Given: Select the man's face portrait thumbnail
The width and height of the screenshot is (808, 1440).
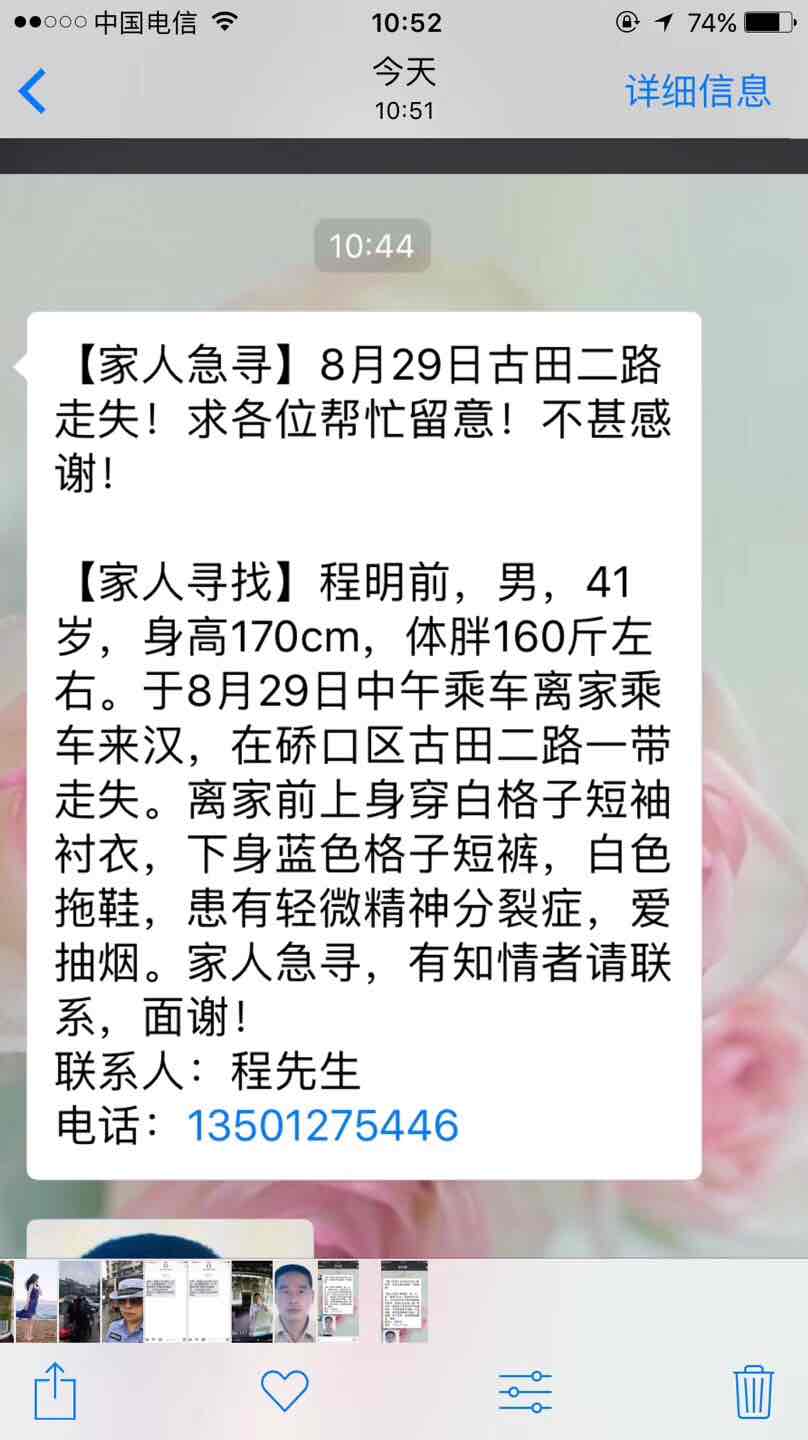Looking at the screenshot, I should coord(295,1301).
